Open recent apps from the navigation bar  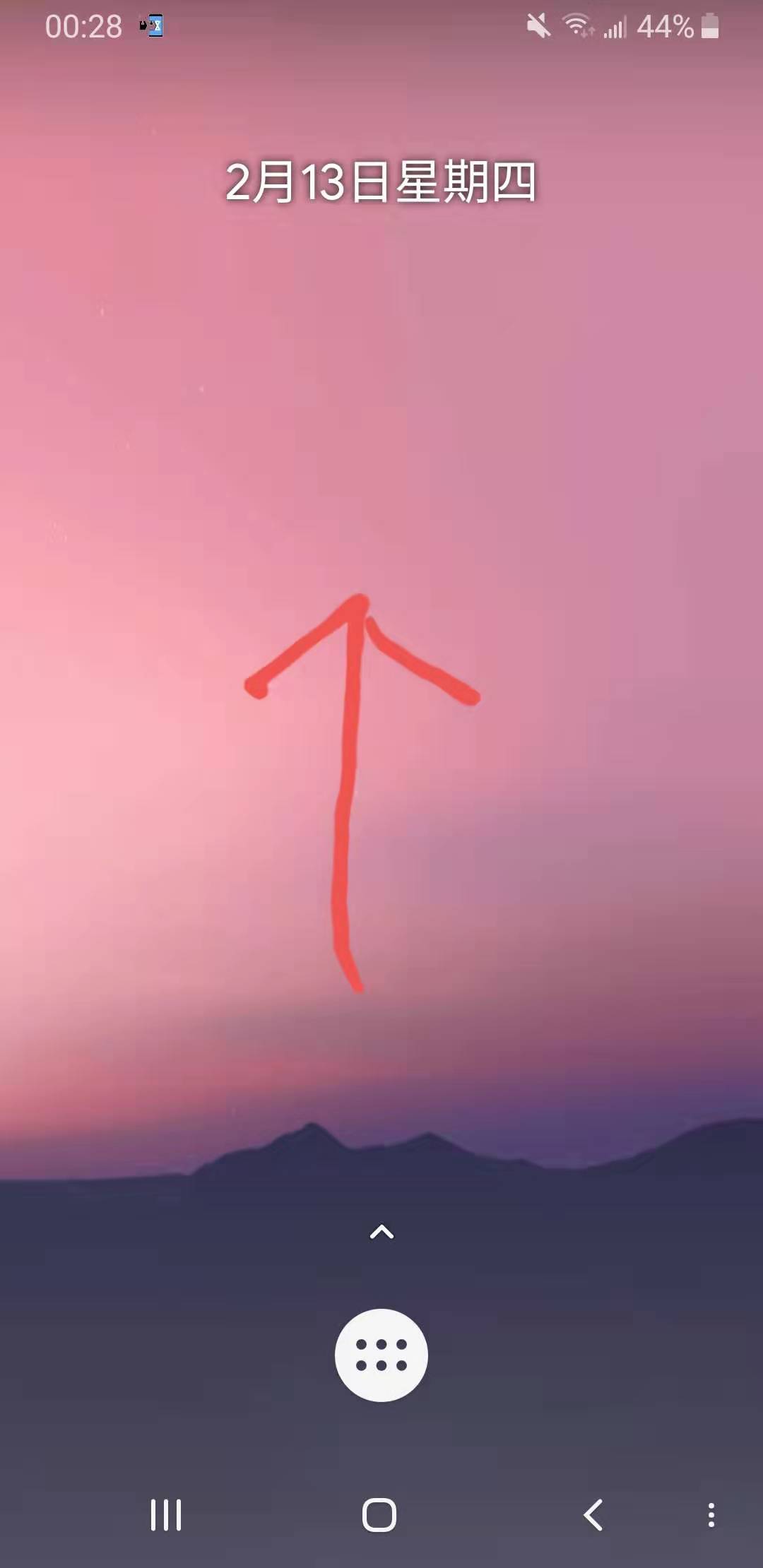166,1514
